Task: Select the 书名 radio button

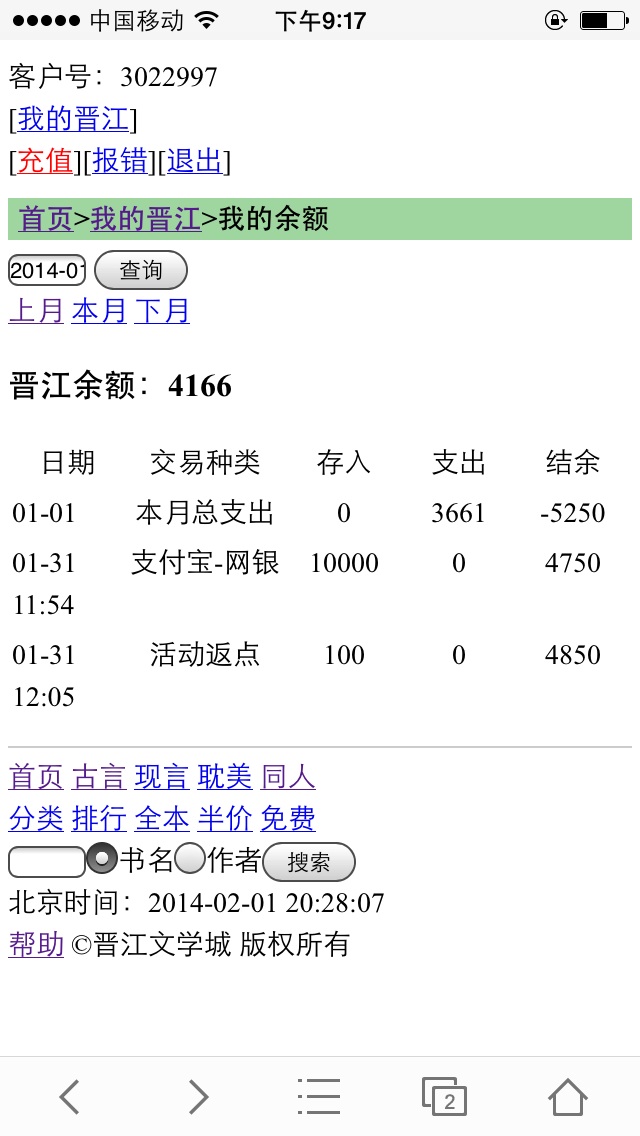Action: 101,859
